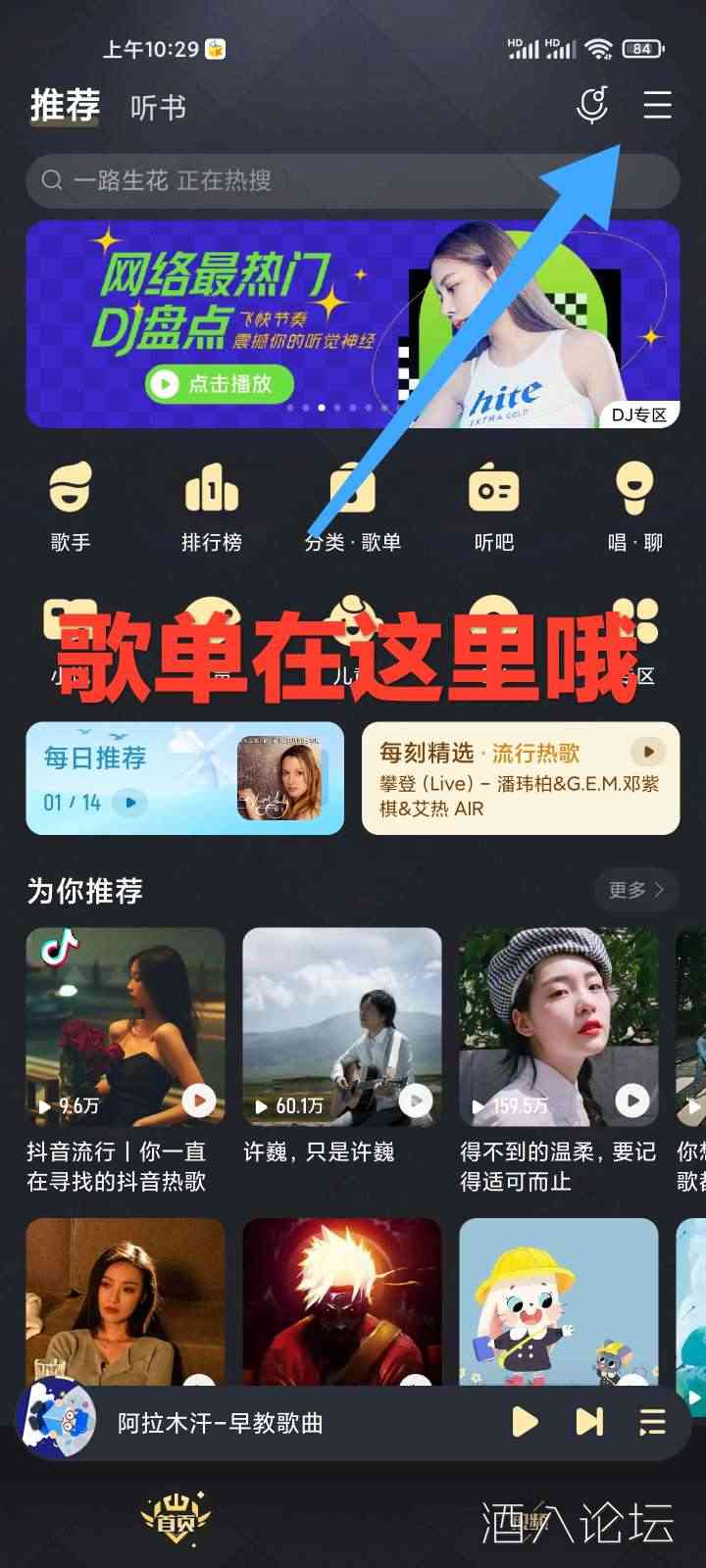Tap the search box showing 一路生花
The height and width of the screenshot is (1568, 706).
(353, 180)
